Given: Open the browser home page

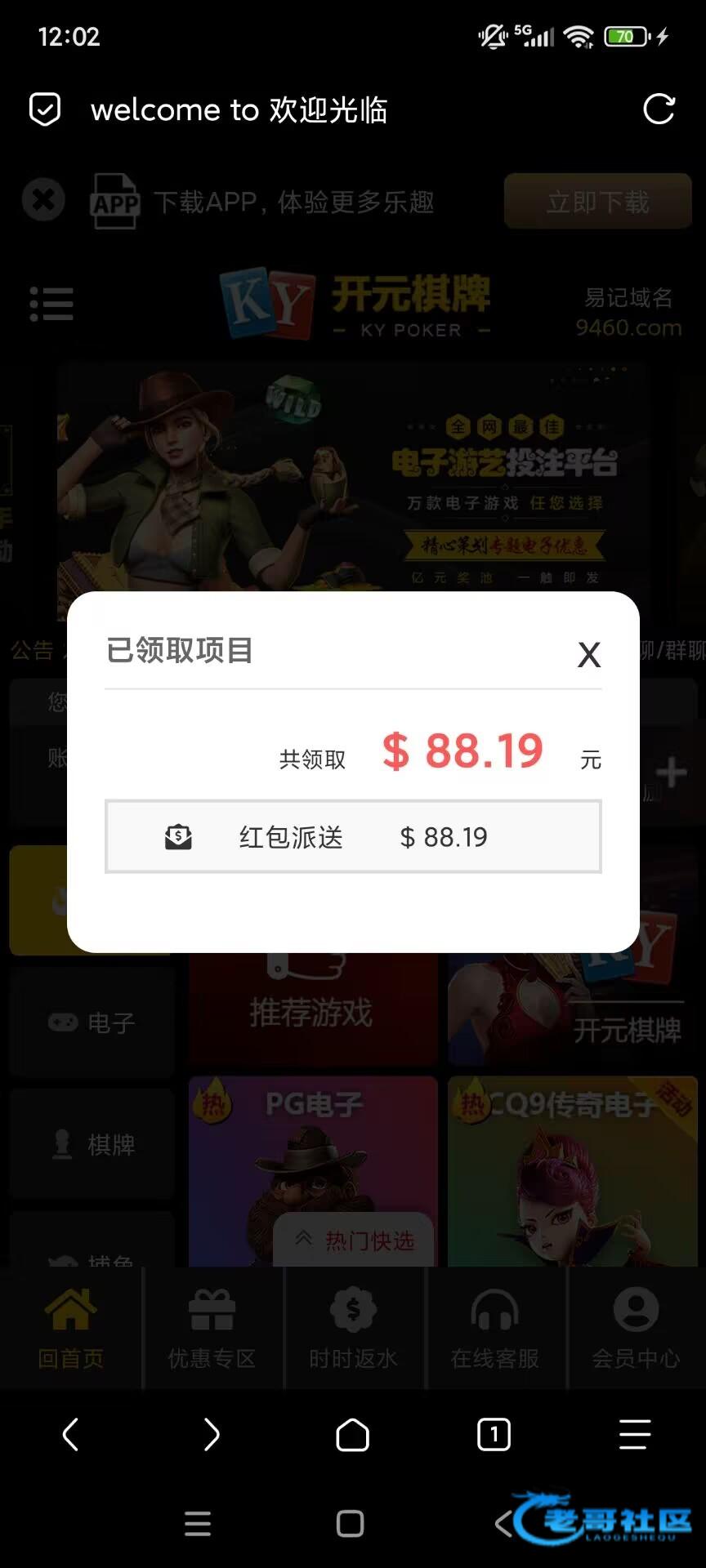Looking at the screenshot, I should 352,1434.
